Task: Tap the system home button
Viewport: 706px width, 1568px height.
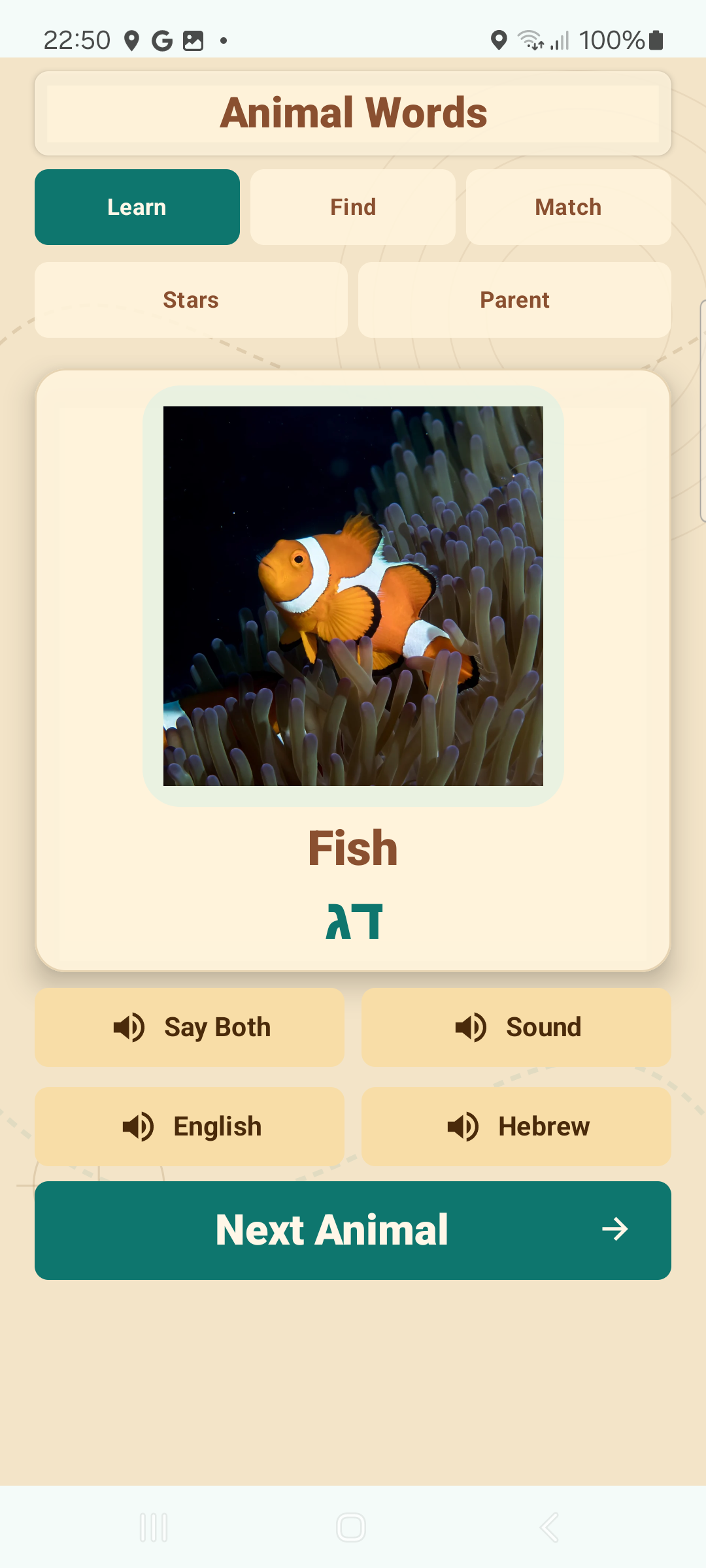Action: click(351, 1527)
